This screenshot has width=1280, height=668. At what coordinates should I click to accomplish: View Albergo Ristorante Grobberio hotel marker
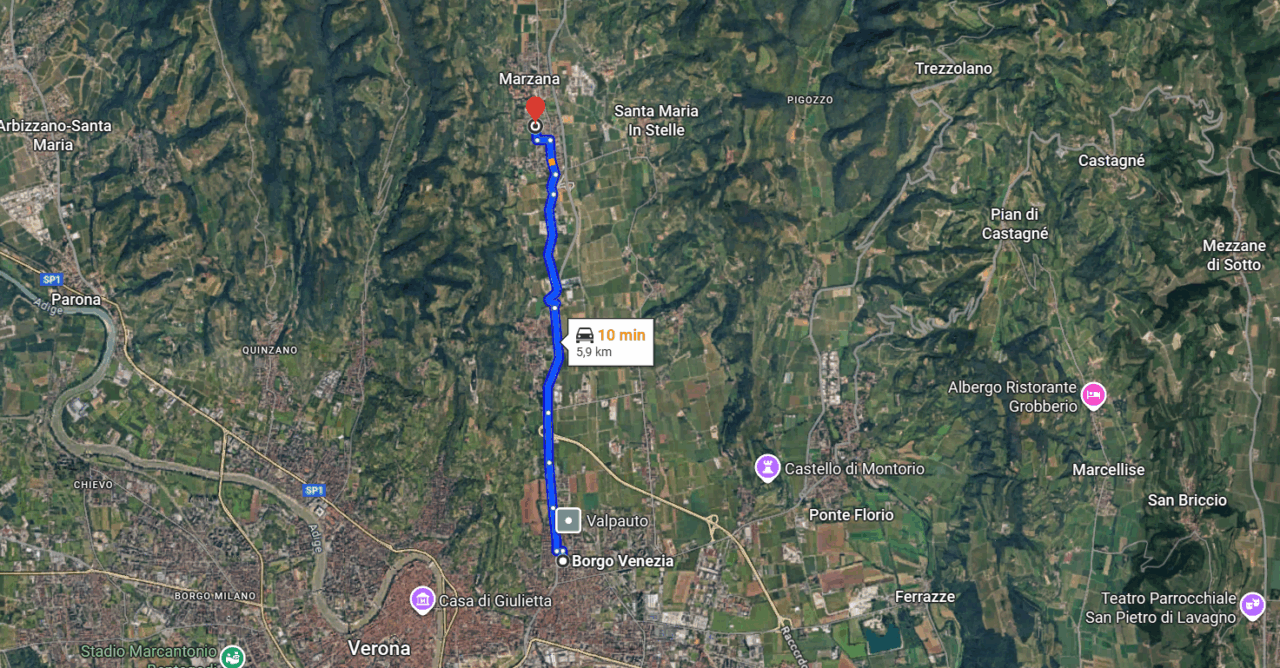pos(1094,396)
